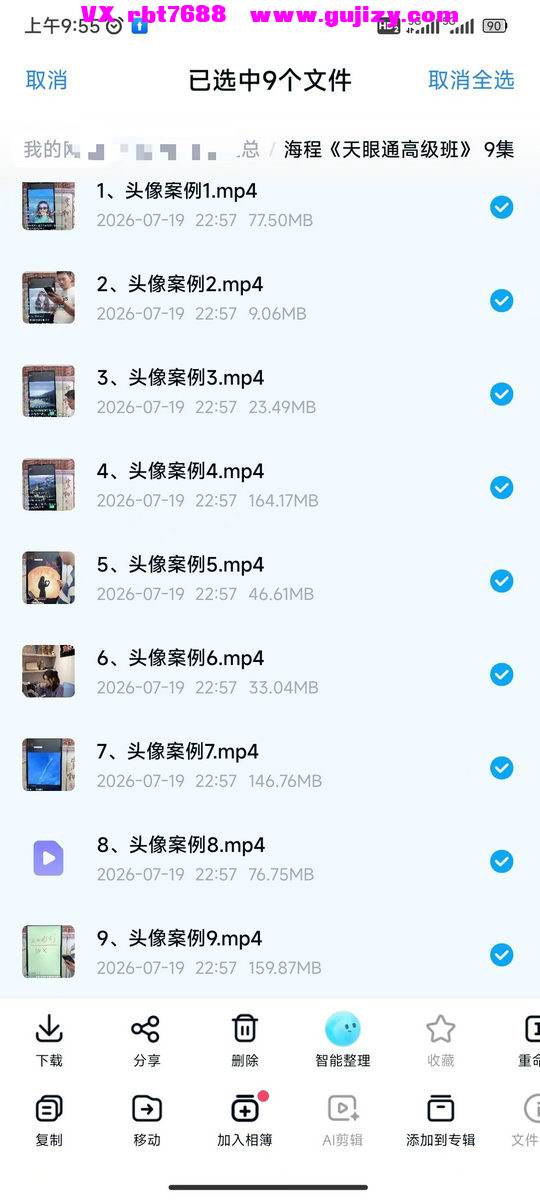The height and width of the screenshot is (1200, 540).
Task: Select the row 7、头像案例7.mp4
Action: 270,765
